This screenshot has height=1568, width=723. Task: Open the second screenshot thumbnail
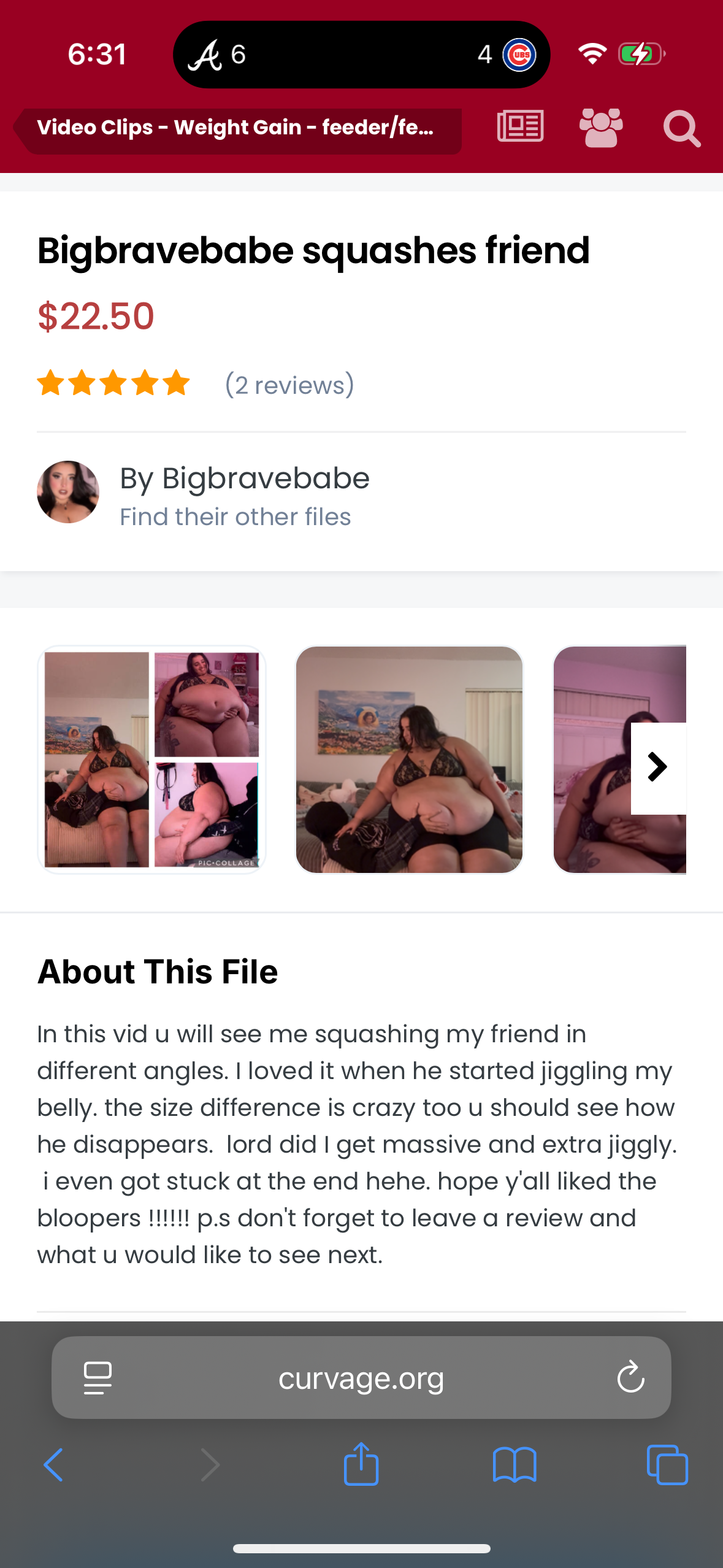(x=409, y=759)
